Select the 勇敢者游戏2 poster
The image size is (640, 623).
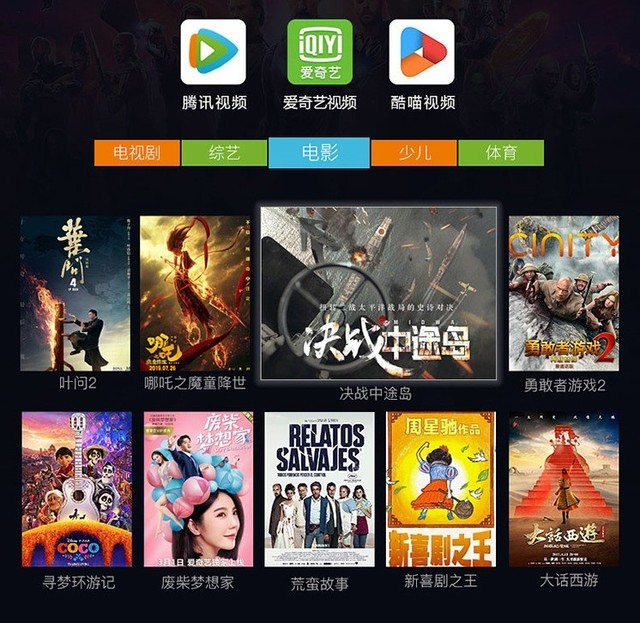[x=564, y=294]
